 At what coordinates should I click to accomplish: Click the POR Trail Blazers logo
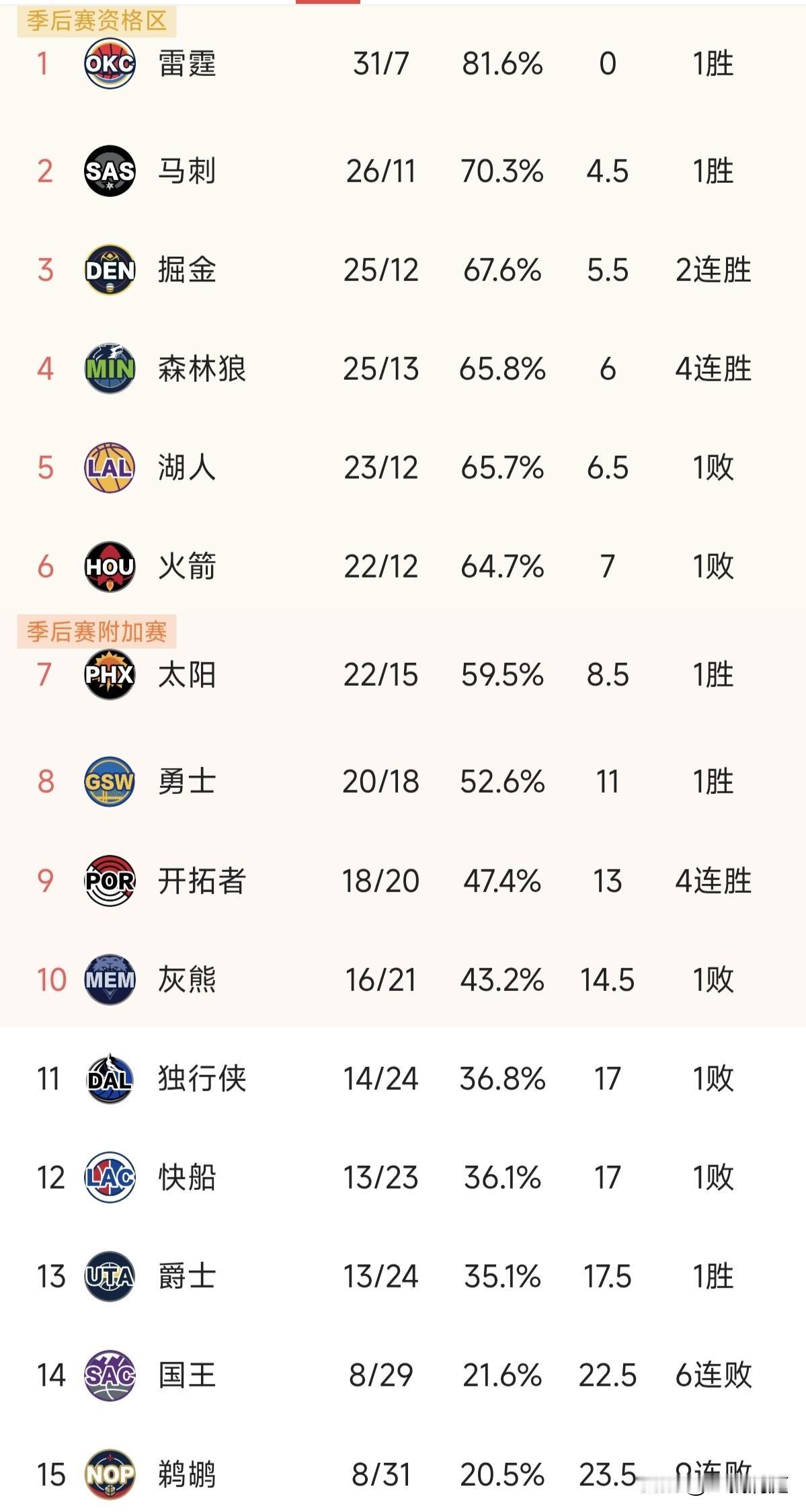click(109, 879)
